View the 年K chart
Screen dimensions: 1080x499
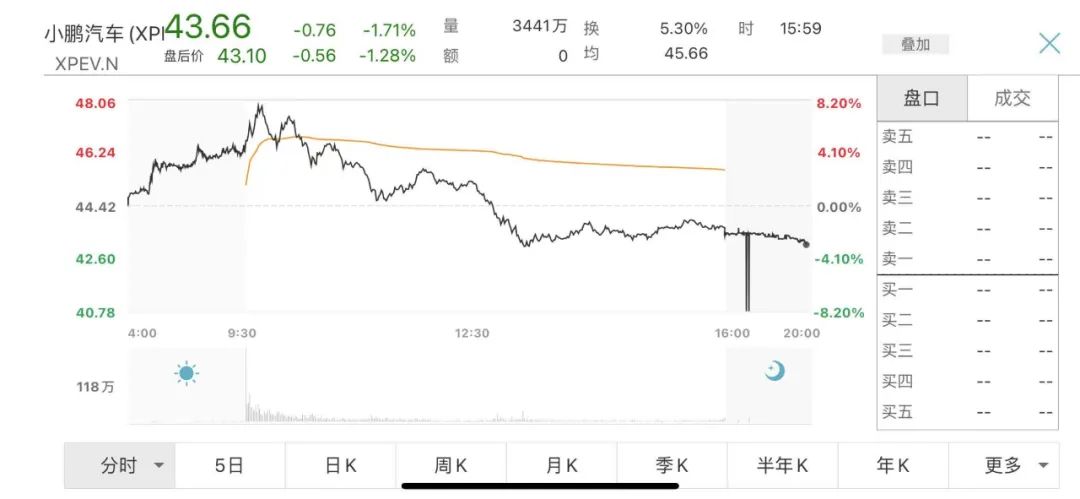pyautogui.click(x=892, y=465)
